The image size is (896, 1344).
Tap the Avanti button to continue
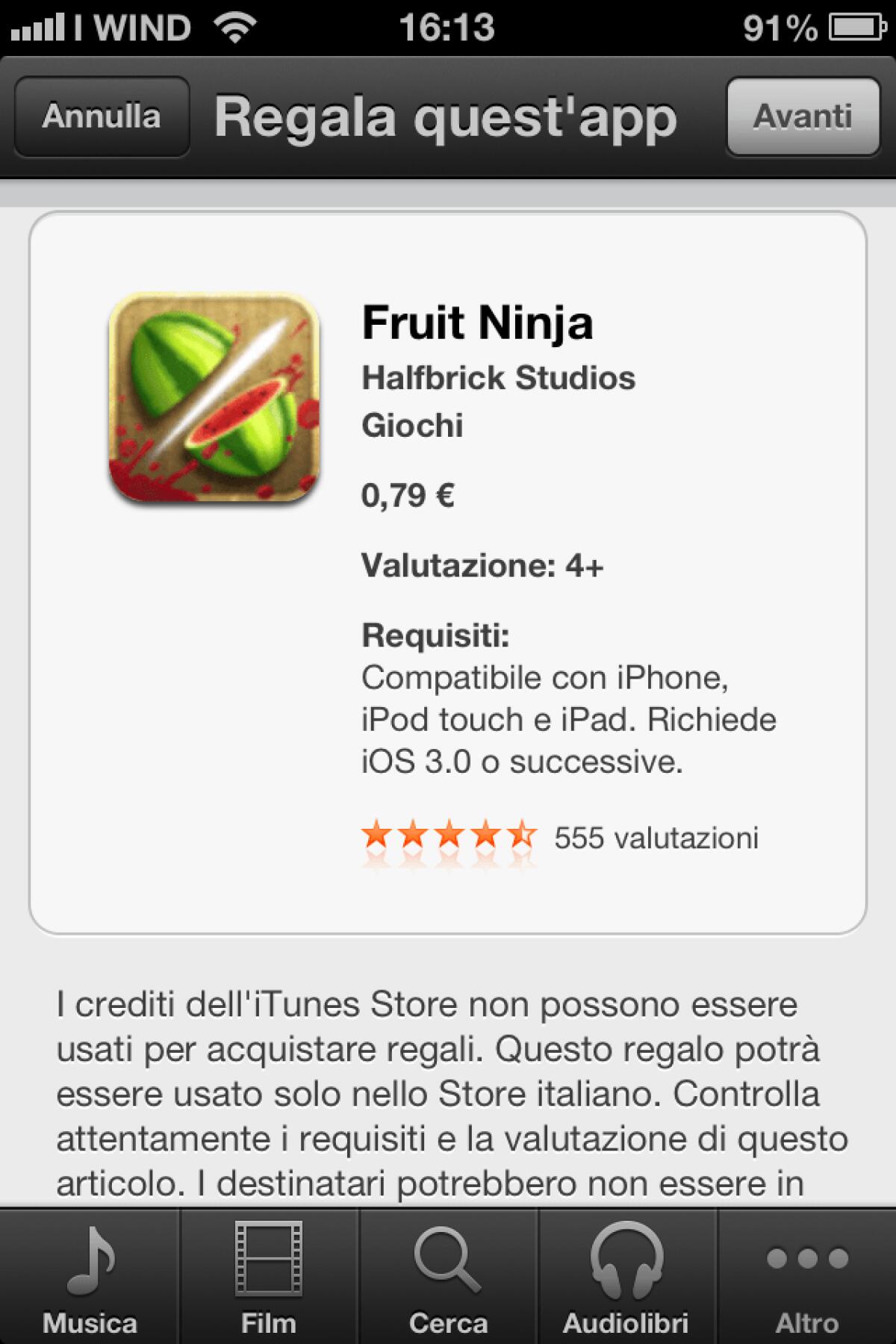pyautogui.click(x=803, y=116)
